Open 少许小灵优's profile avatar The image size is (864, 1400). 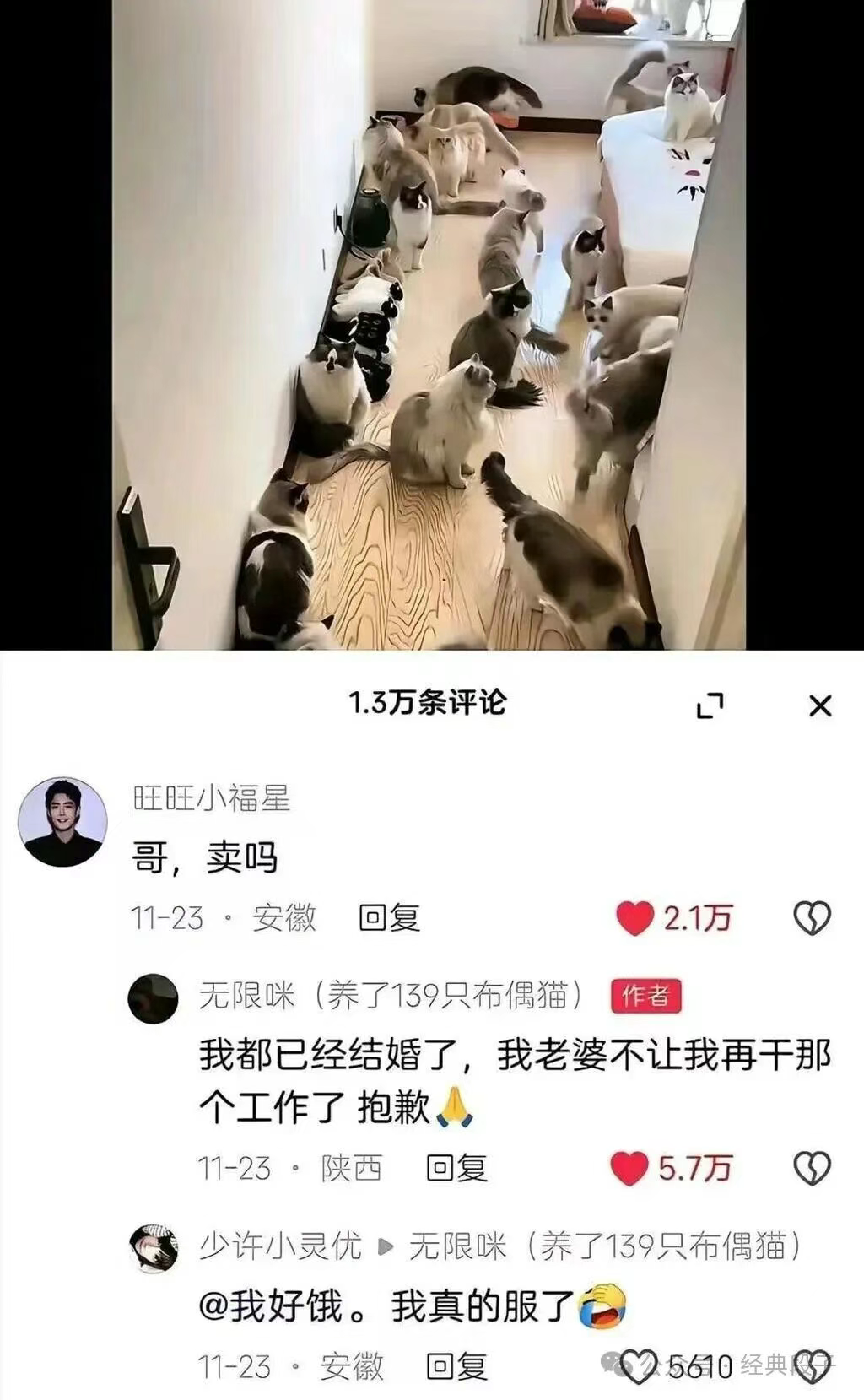pyautogui.click(x=153, y=1248)
